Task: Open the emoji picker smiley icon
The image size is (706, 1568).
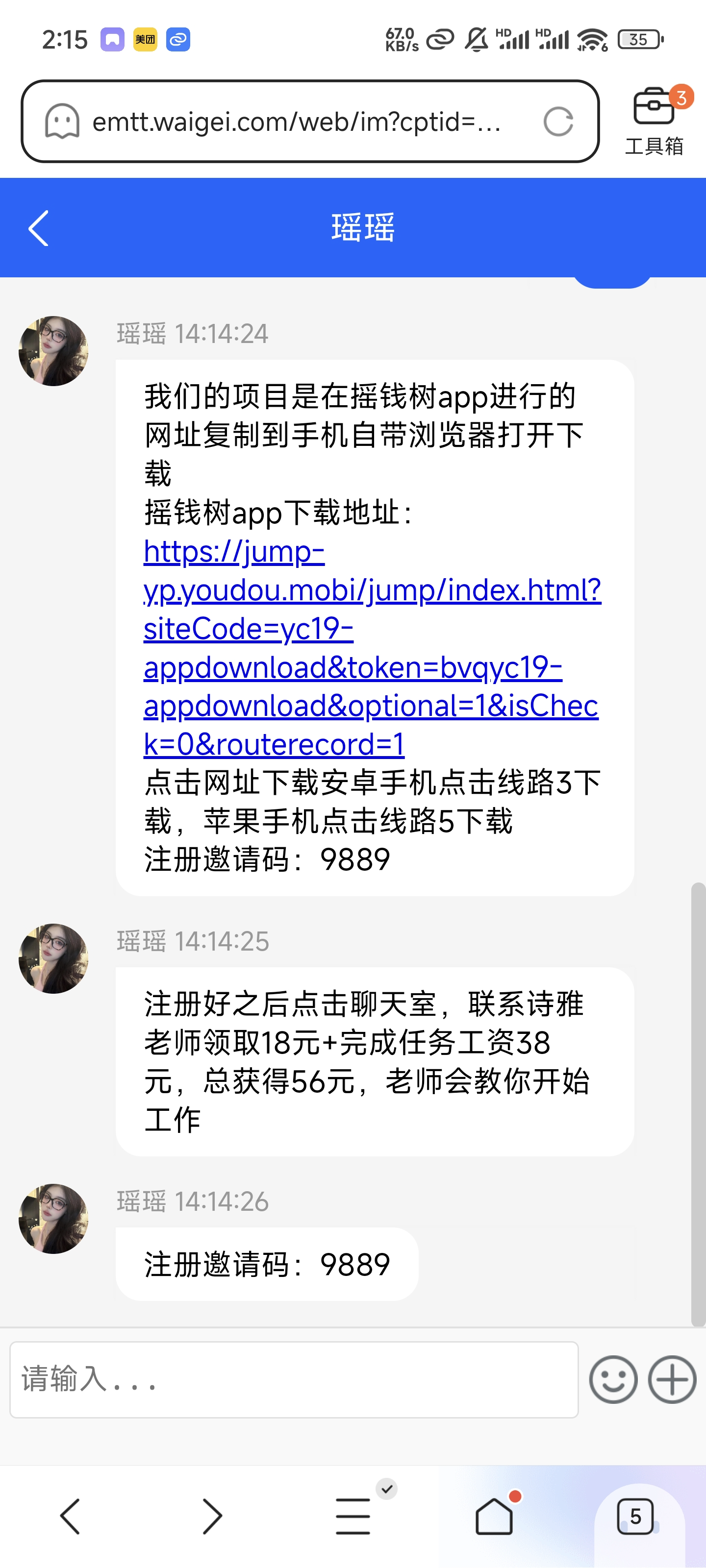Action: click(x=613, y=1379)
